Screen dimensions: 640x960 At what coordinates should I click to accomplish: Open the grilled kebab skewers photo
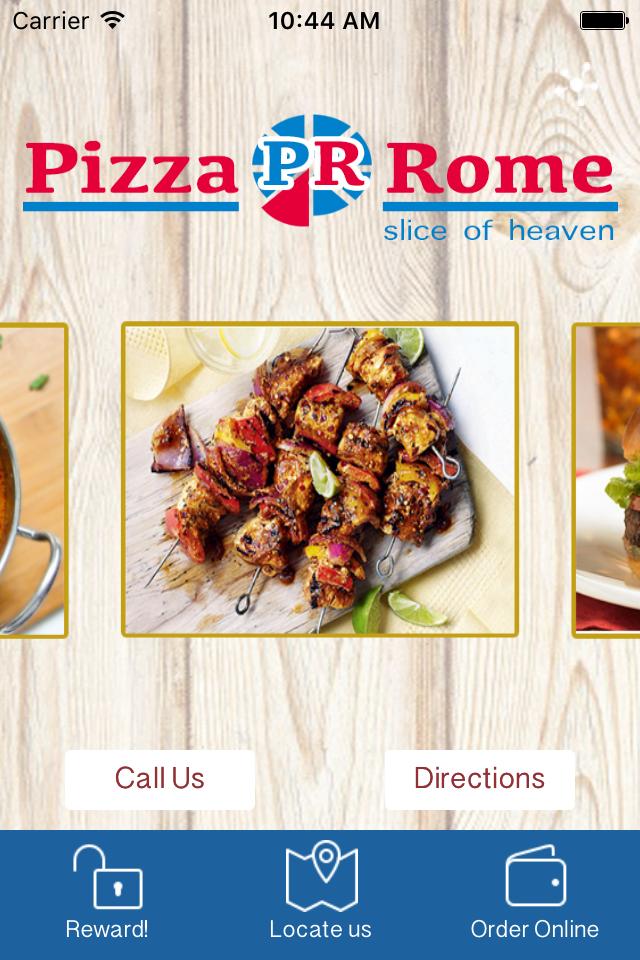point(320,479)
